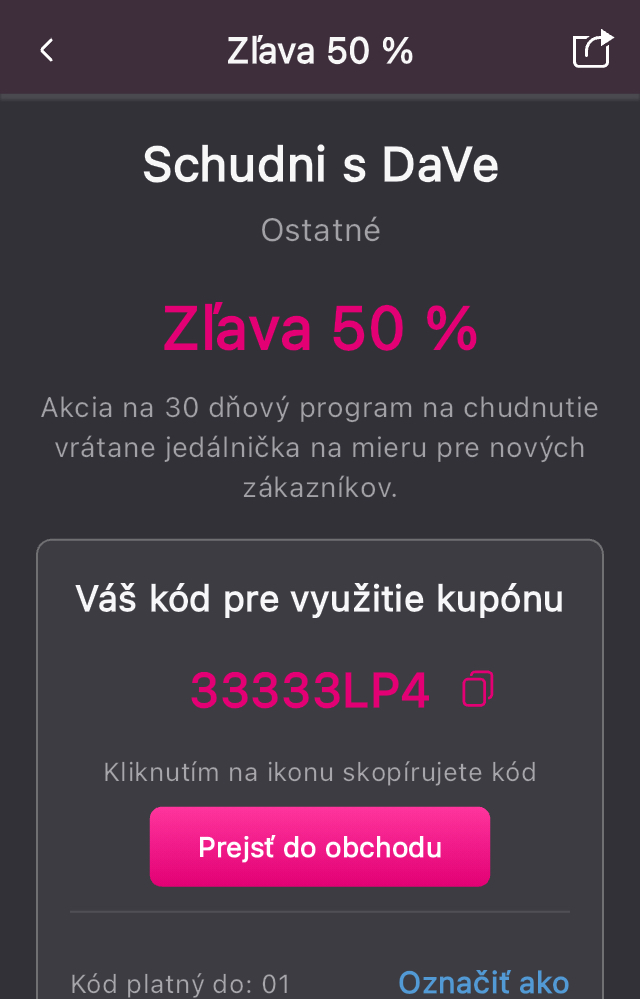Open the Označiť ako link

[483, 982]
